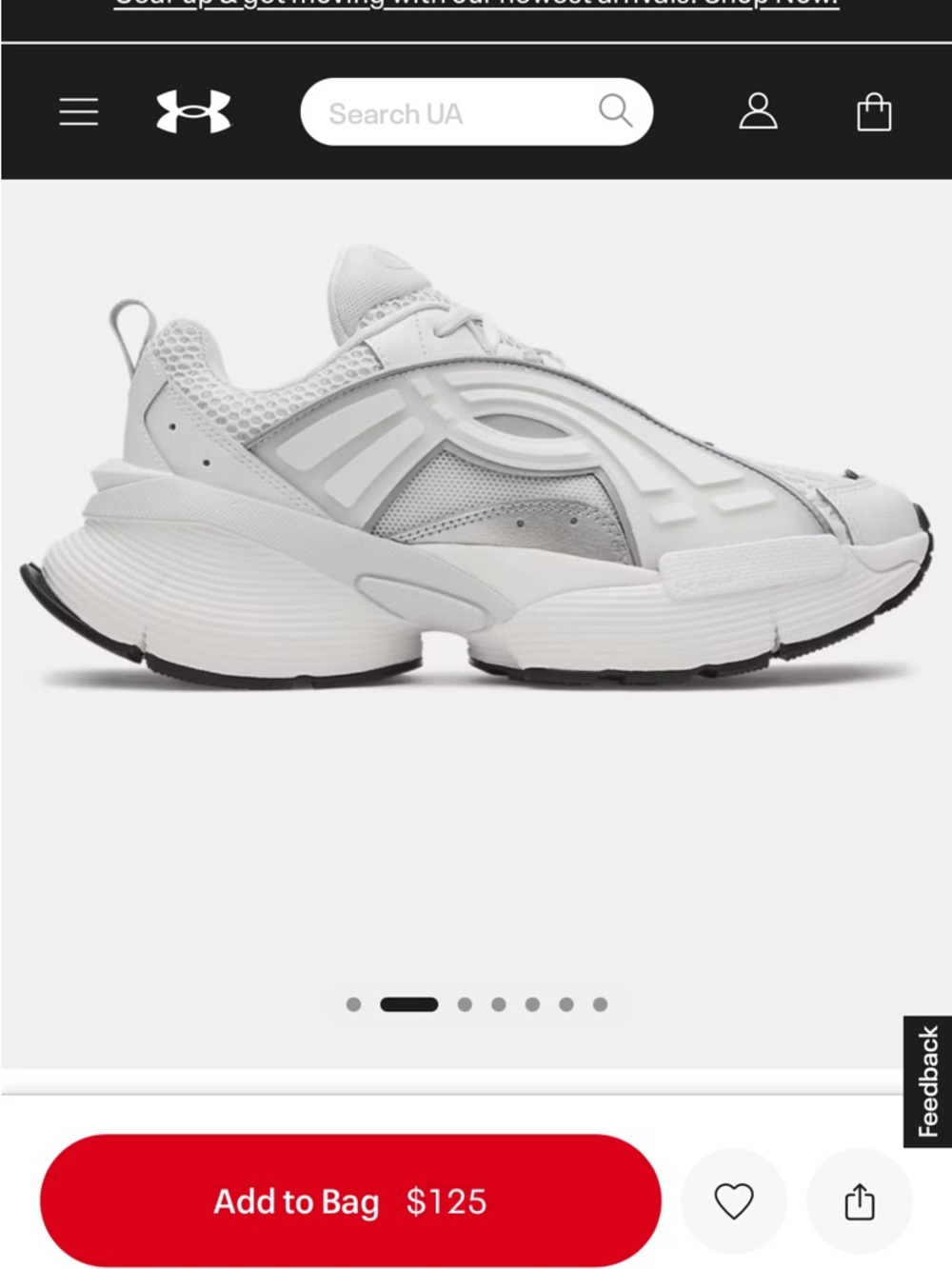Screen dimensions: 952x1269
Task: Open the account profile icon
Action: click(758, 111)
